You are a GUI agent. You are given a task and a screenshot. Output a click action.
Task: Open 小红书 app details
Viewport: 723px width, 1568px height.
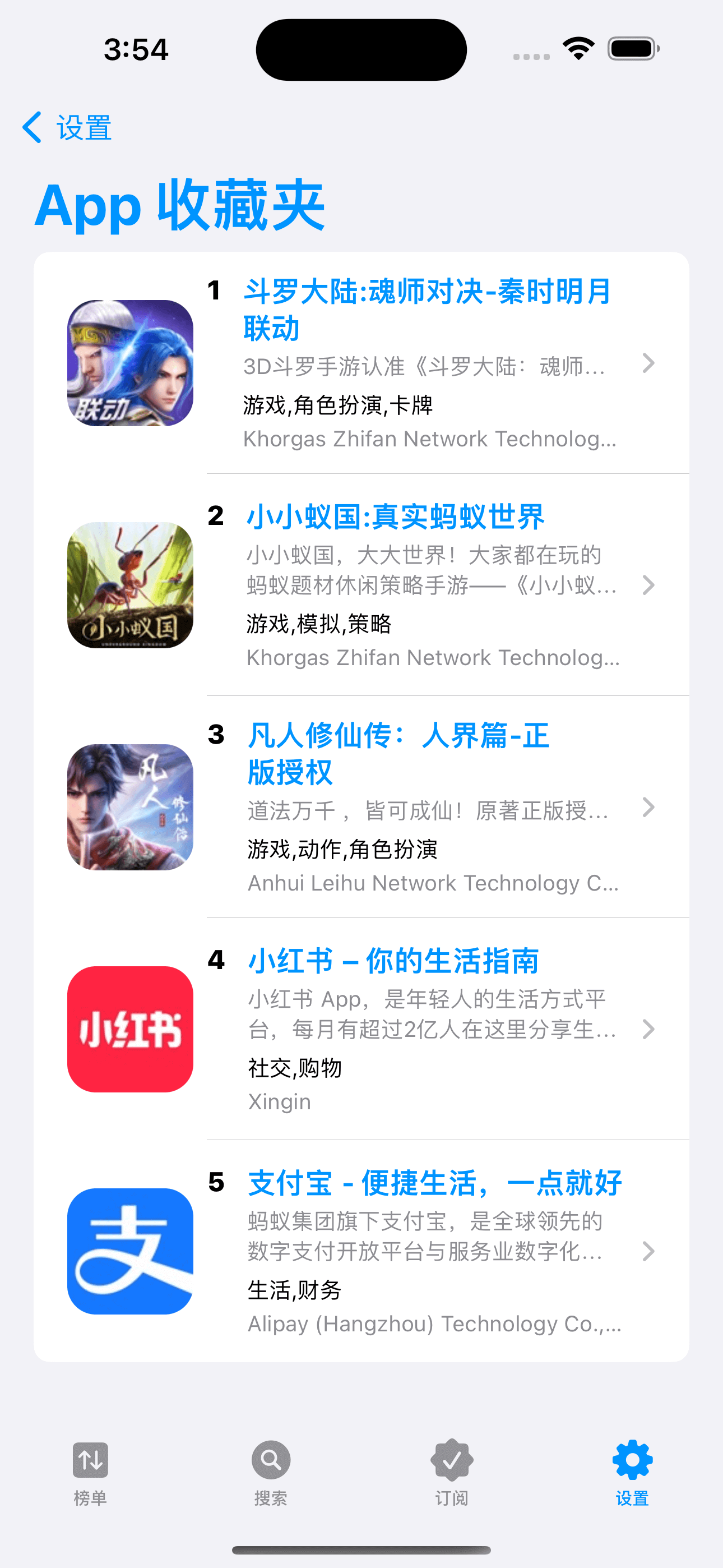tap(426, 1029)
